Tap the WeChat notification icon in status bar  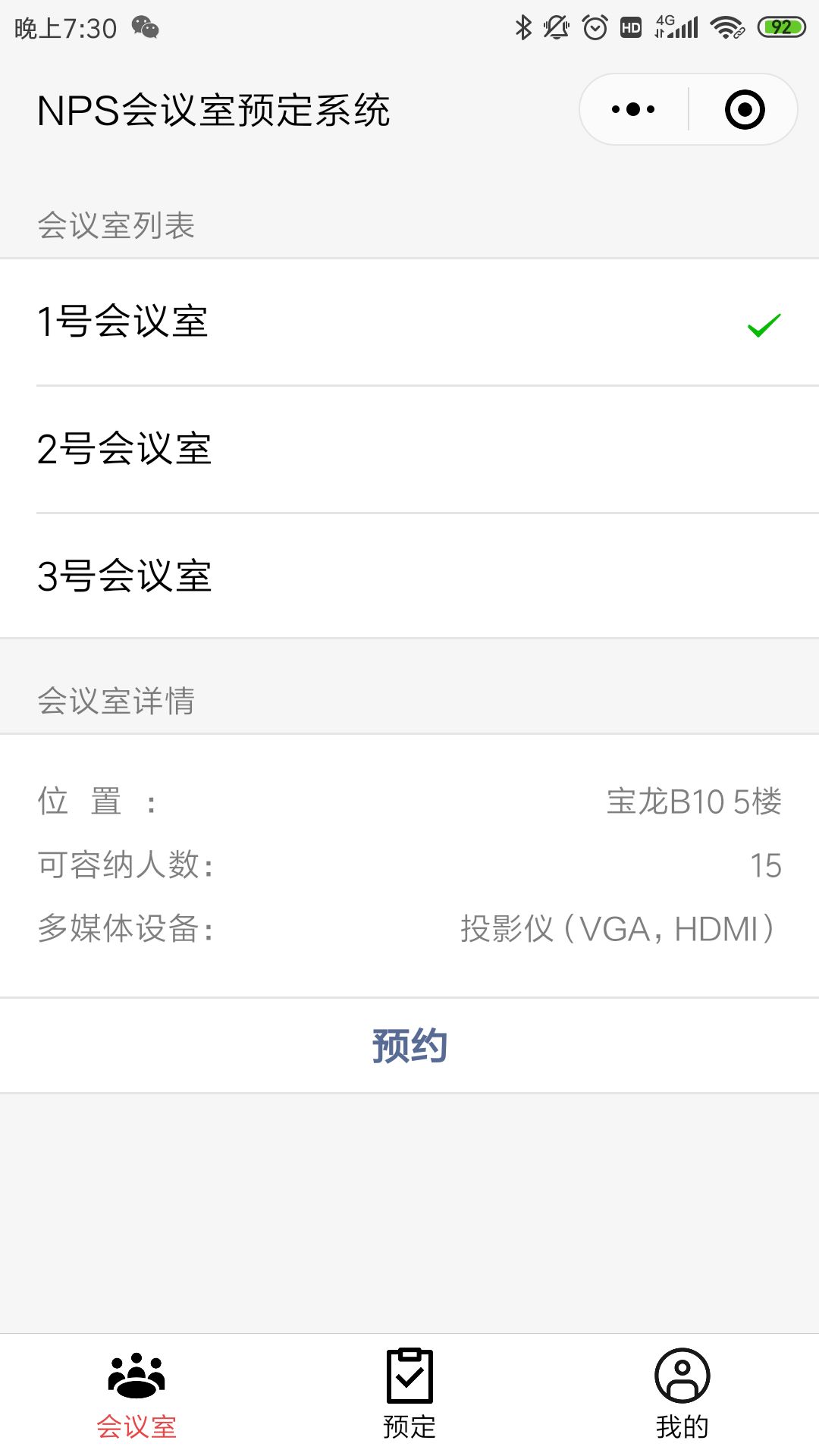(146, 29)
